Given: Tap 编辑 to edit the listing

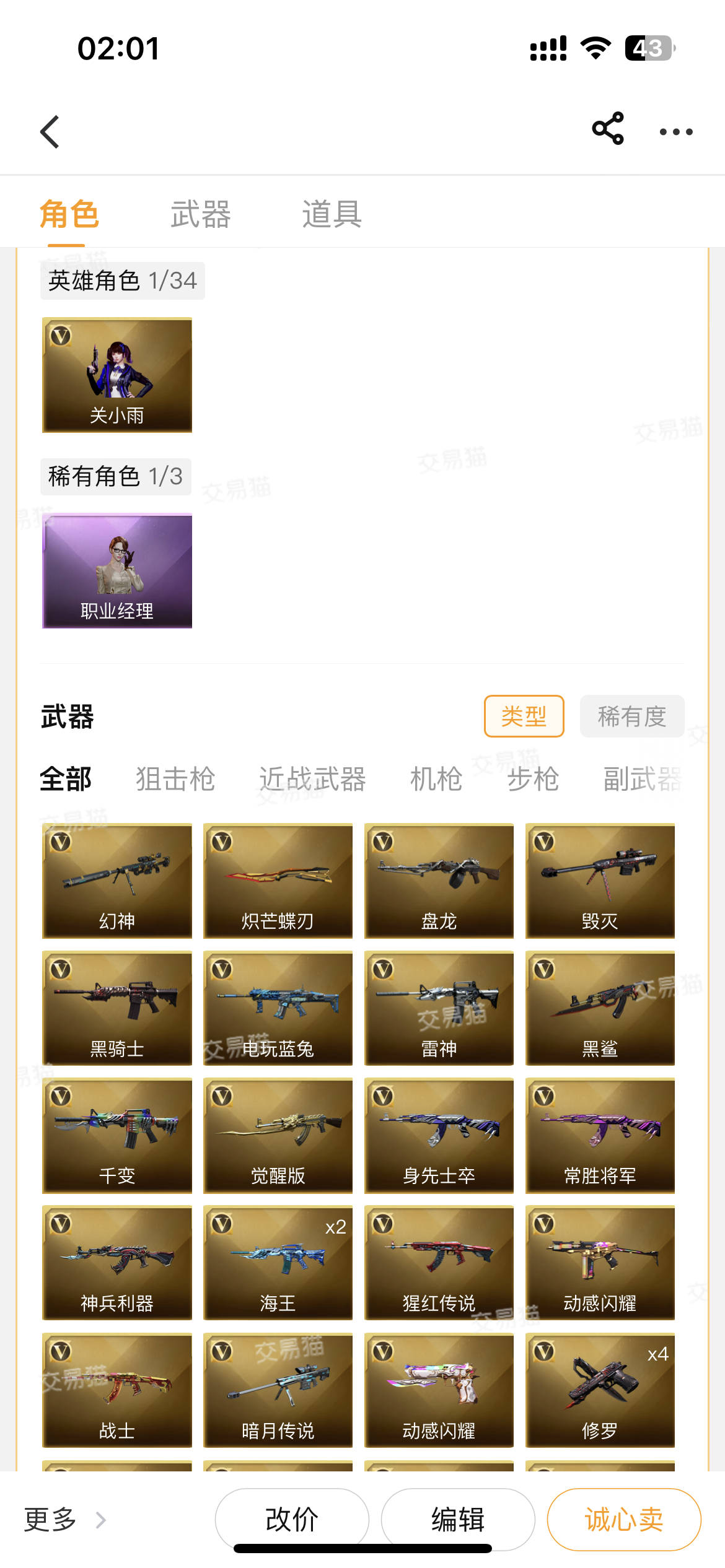Looking at the screenshot, I should [x=458, y=1520].
